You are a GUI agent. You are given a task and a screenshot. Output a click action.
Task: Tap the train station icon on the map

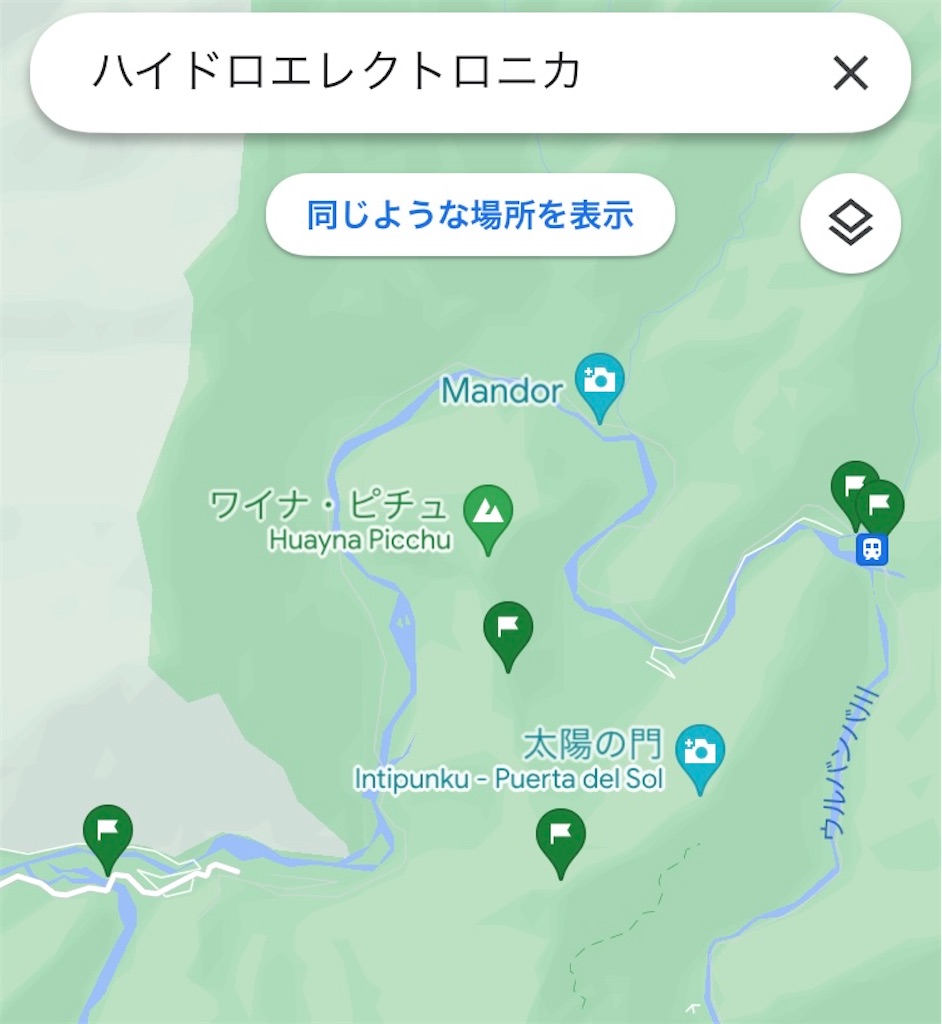[873, 548]
